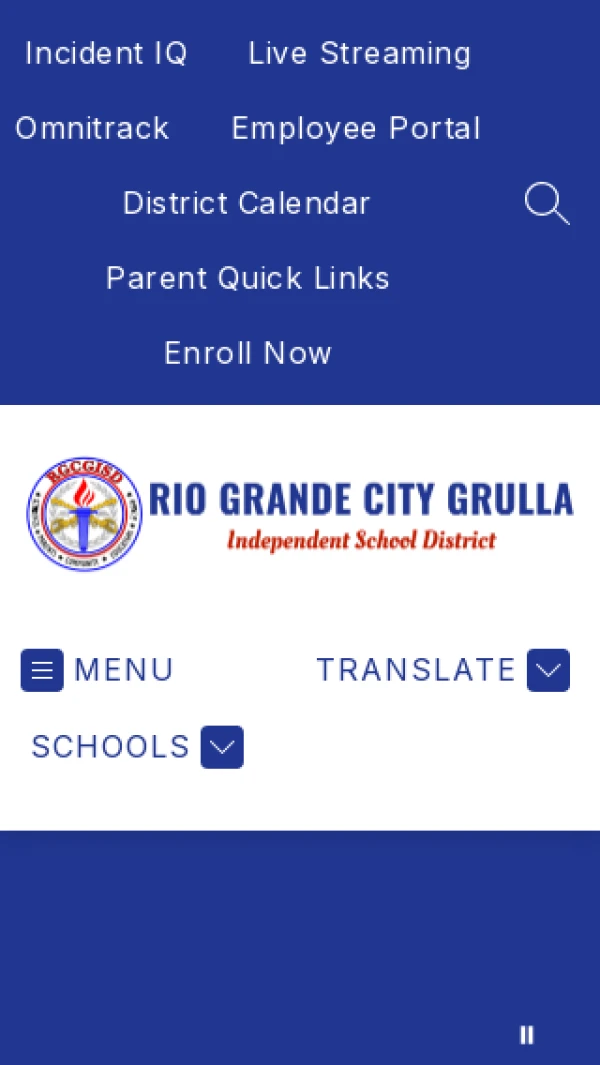Image resolution: width=600 pixels, height=1065 pixels.
Task: View the District Calendar
Action: 246,203
